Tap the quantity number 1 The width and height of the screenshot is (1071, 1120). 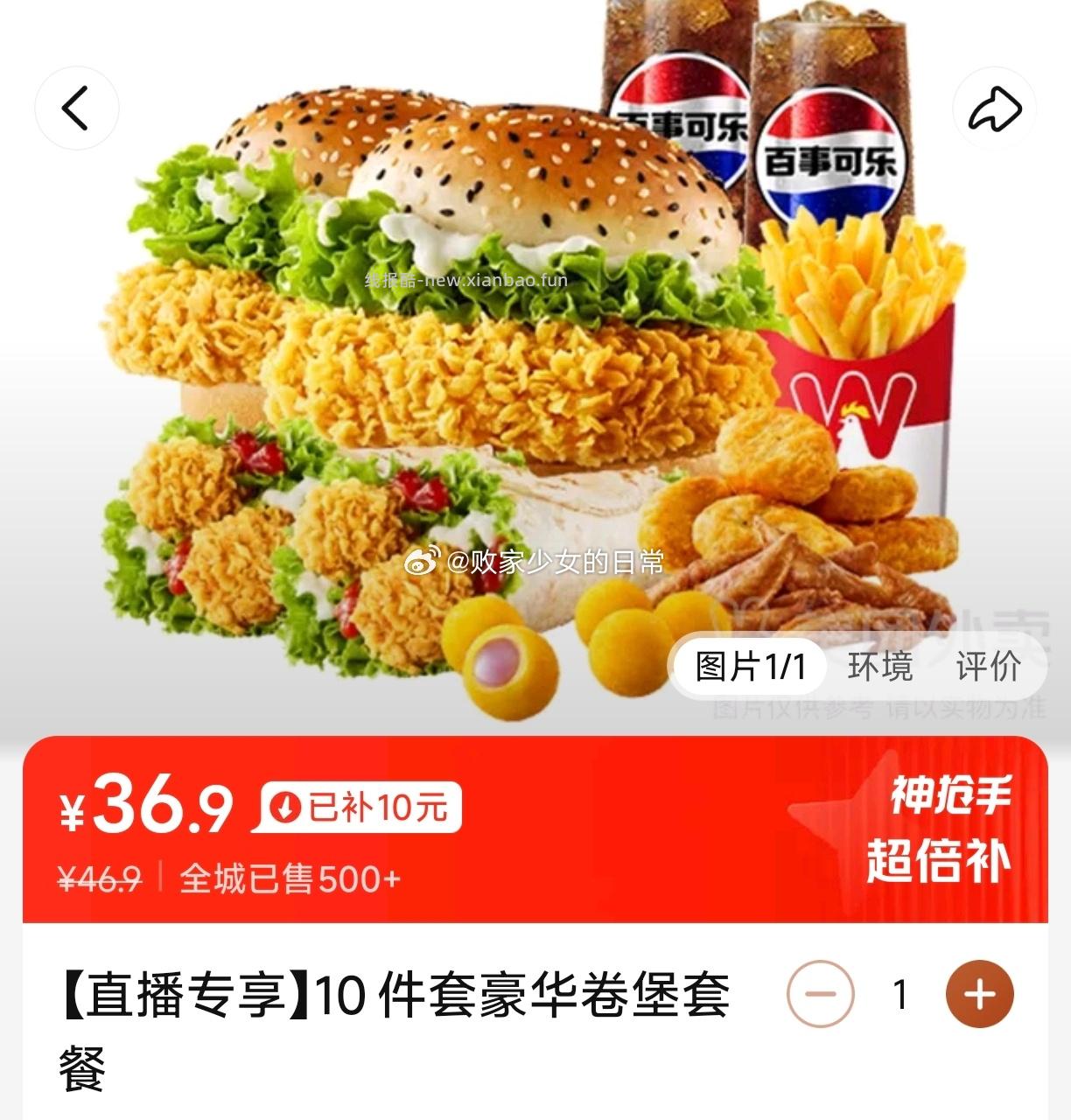click(x=899, y=993)
